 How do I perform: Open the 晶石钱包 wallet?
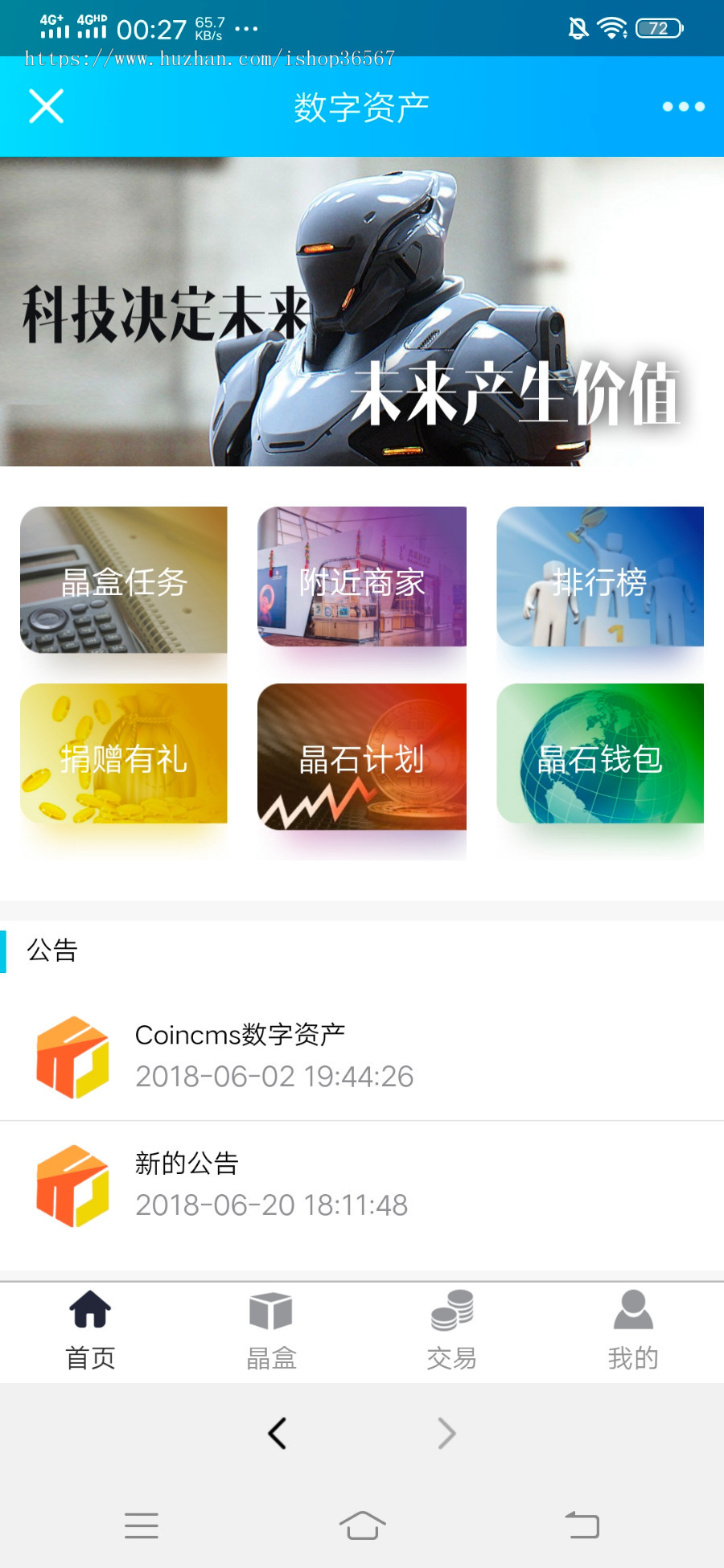[599, 760]
